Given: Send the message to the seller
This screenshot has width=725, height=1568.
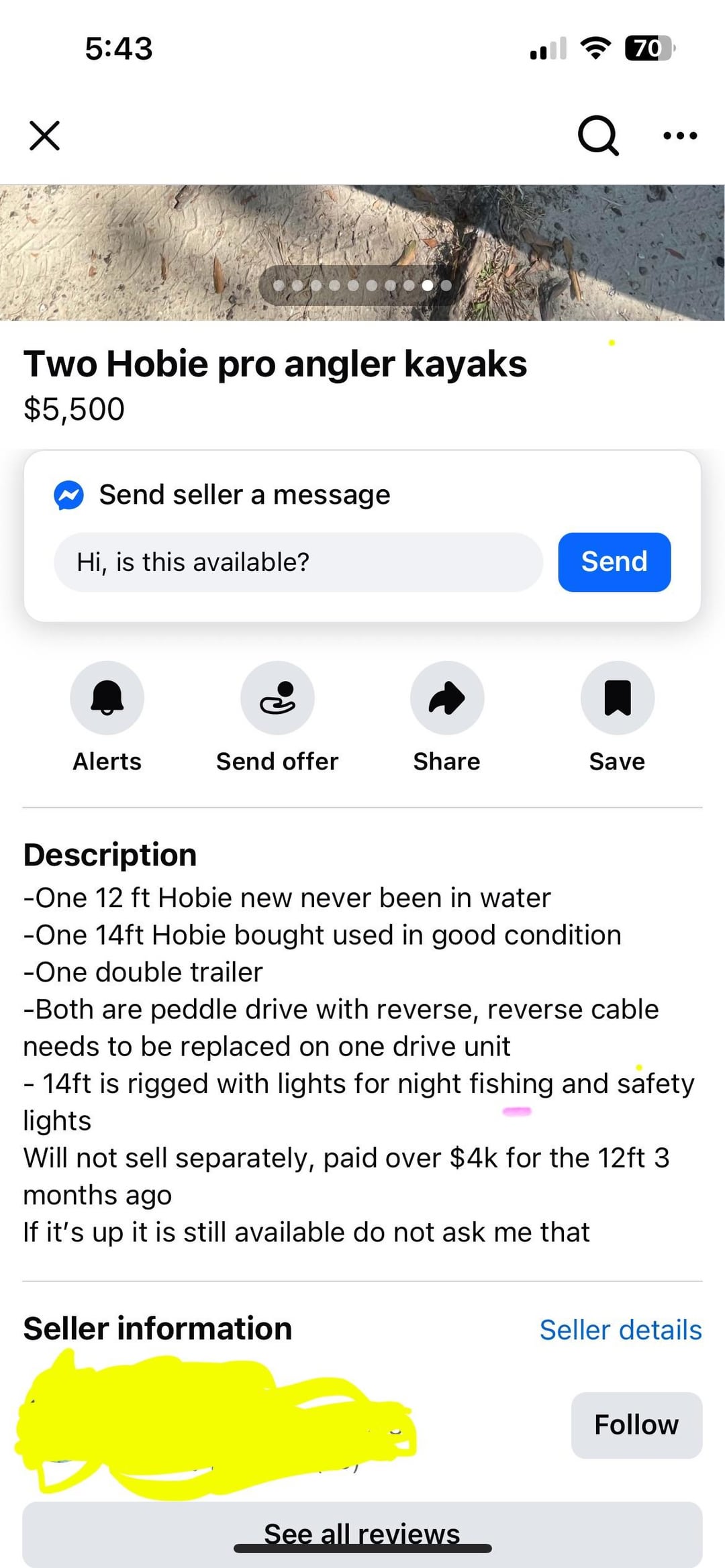Looking at the screenshot, I should (614, 562).
